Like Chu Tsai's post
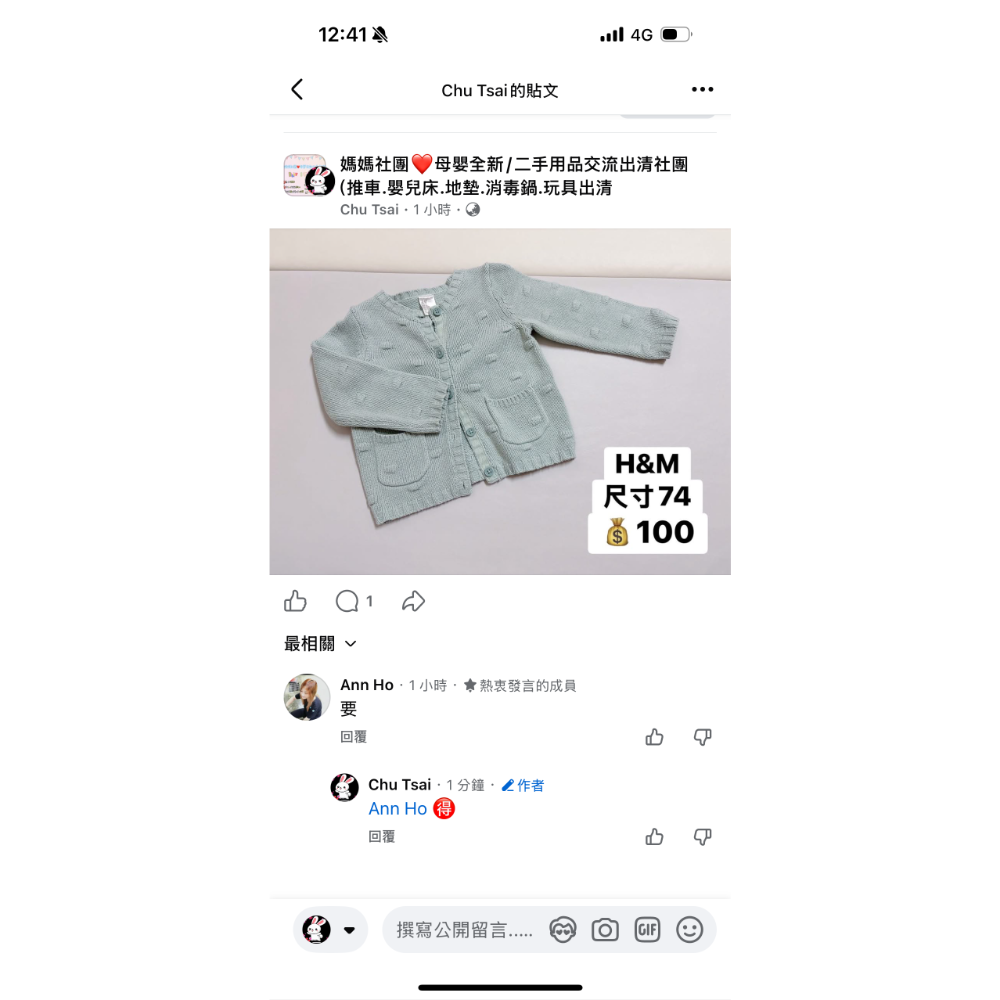Image resolution: width=1000 pixels, height=1000 pixels. click(x=295, y=601)
